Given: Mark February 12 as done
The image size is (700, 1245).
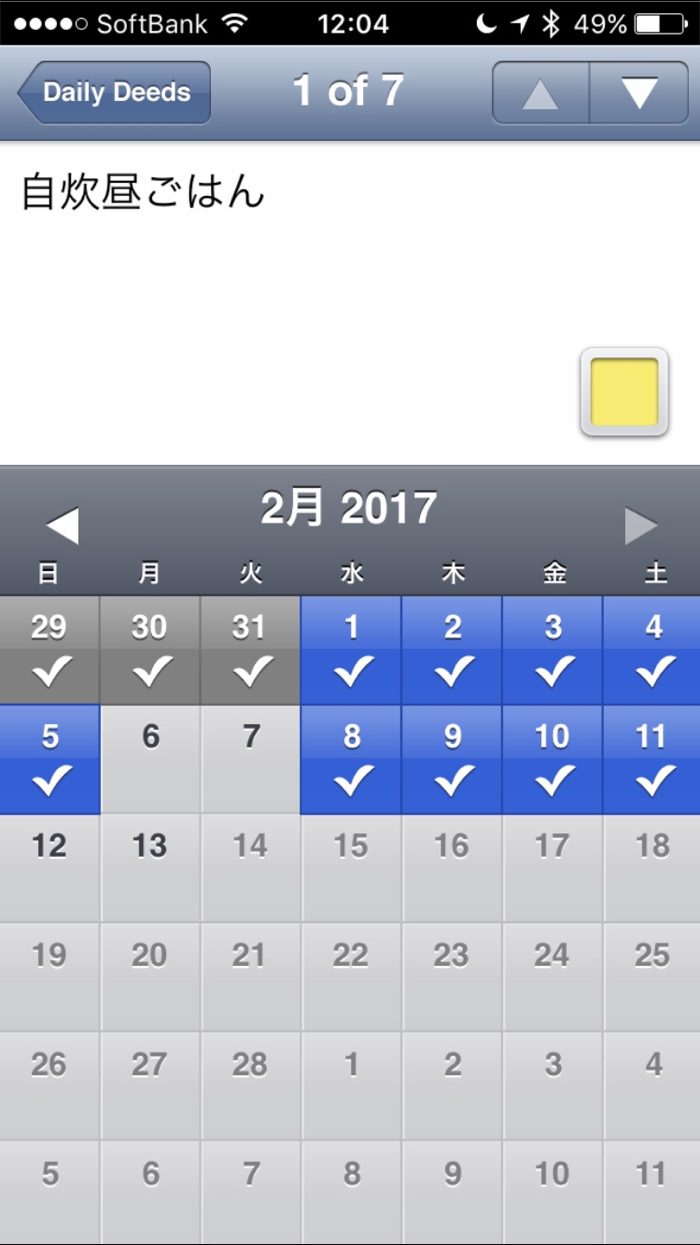Looking at the screenshot, I should point(49,868).
